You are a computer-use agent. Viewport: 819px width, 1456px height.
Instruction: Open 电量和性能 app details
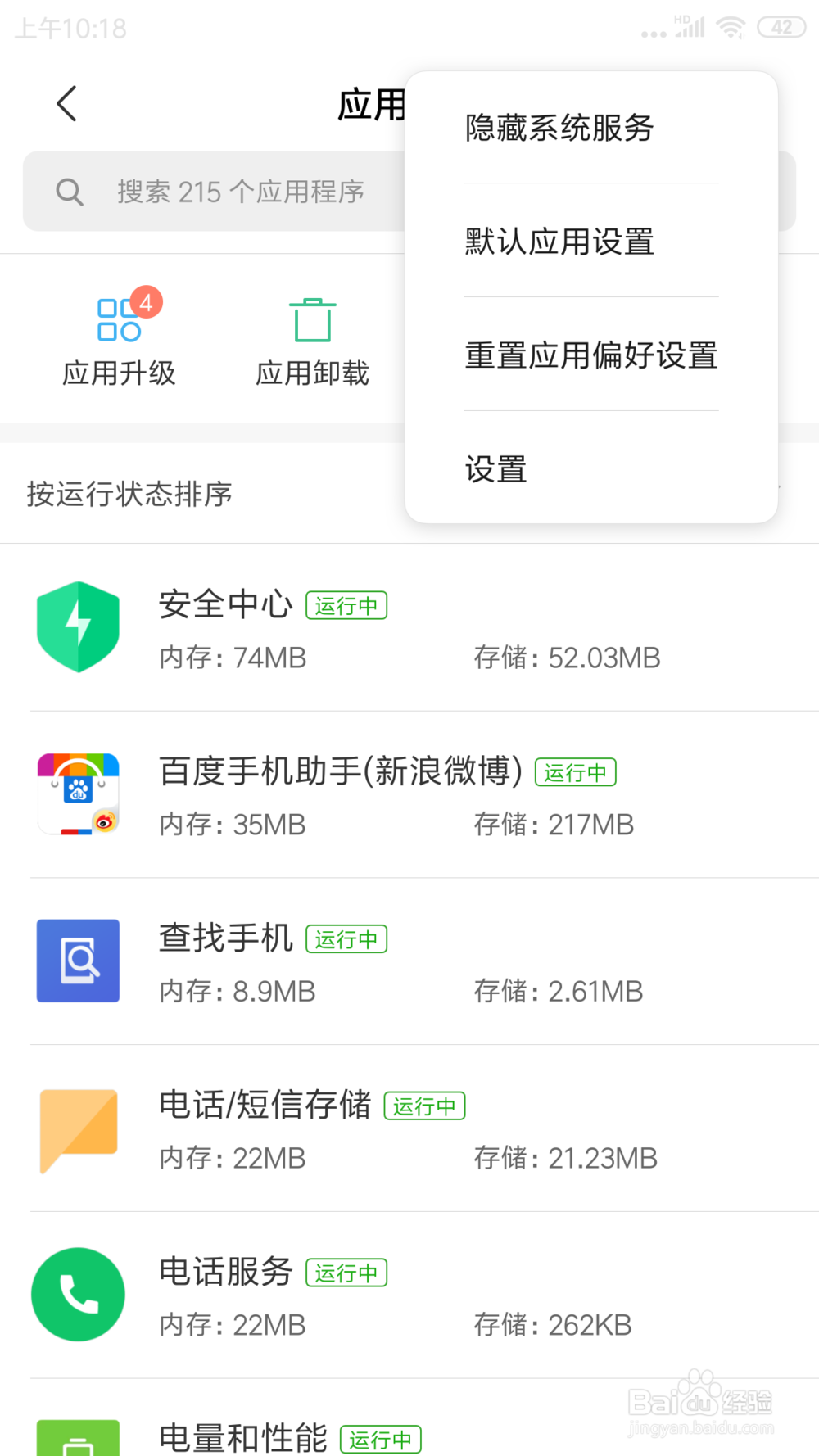point(409,1418)
